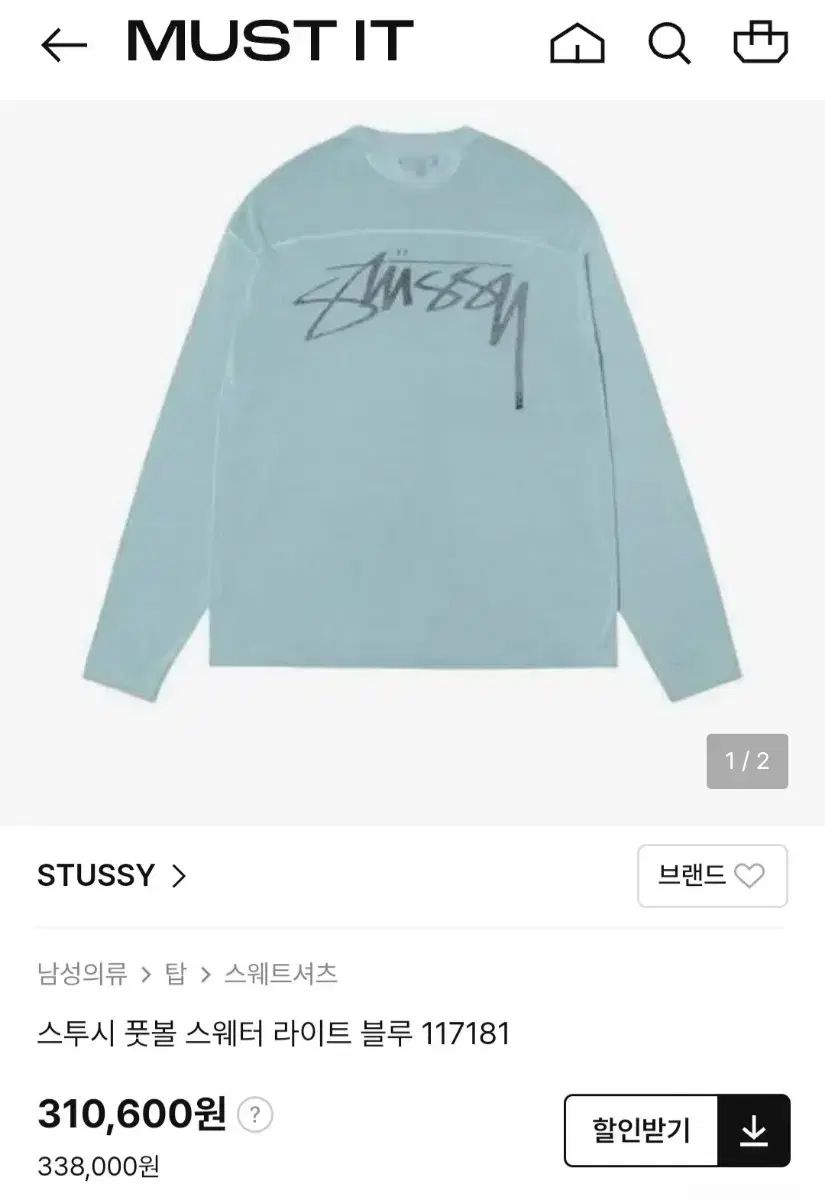Tap the product photo to view larger
Image resolution: width=825 pixels, height=1200 pixels.
[412, 430]
